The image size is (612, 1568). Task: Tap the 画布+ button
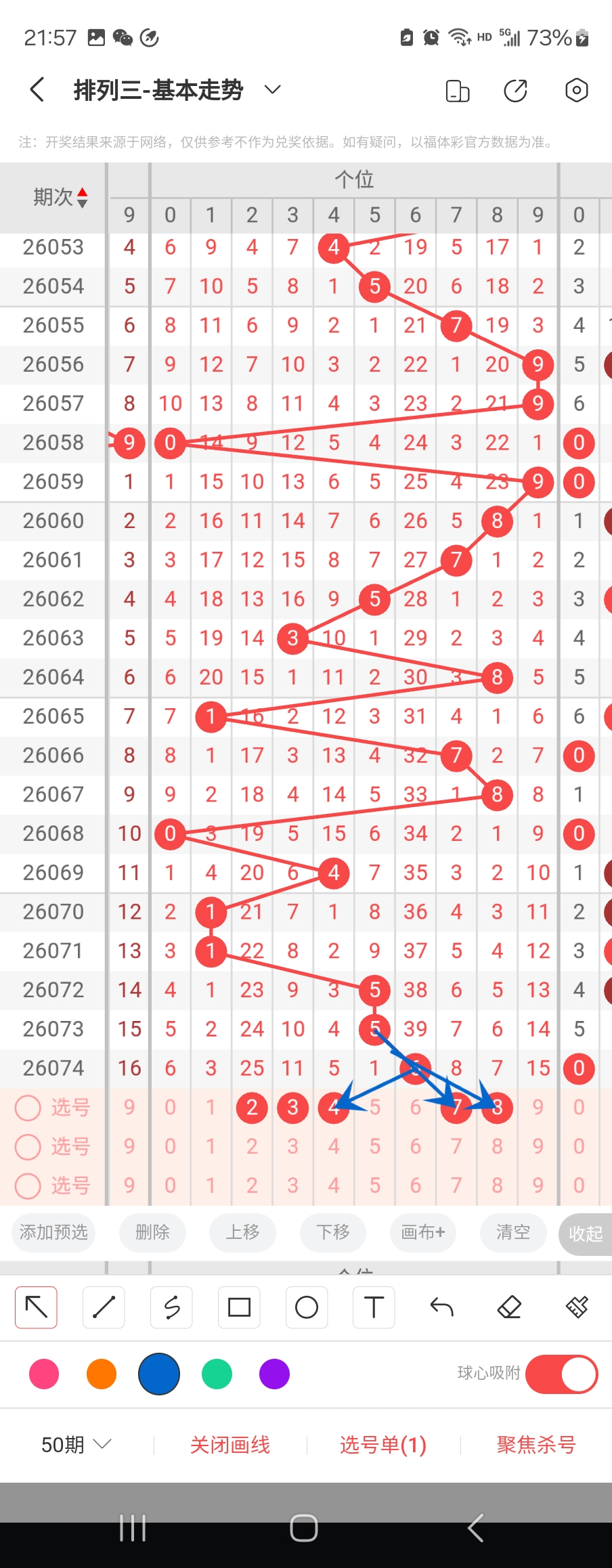coord(422,1232)
